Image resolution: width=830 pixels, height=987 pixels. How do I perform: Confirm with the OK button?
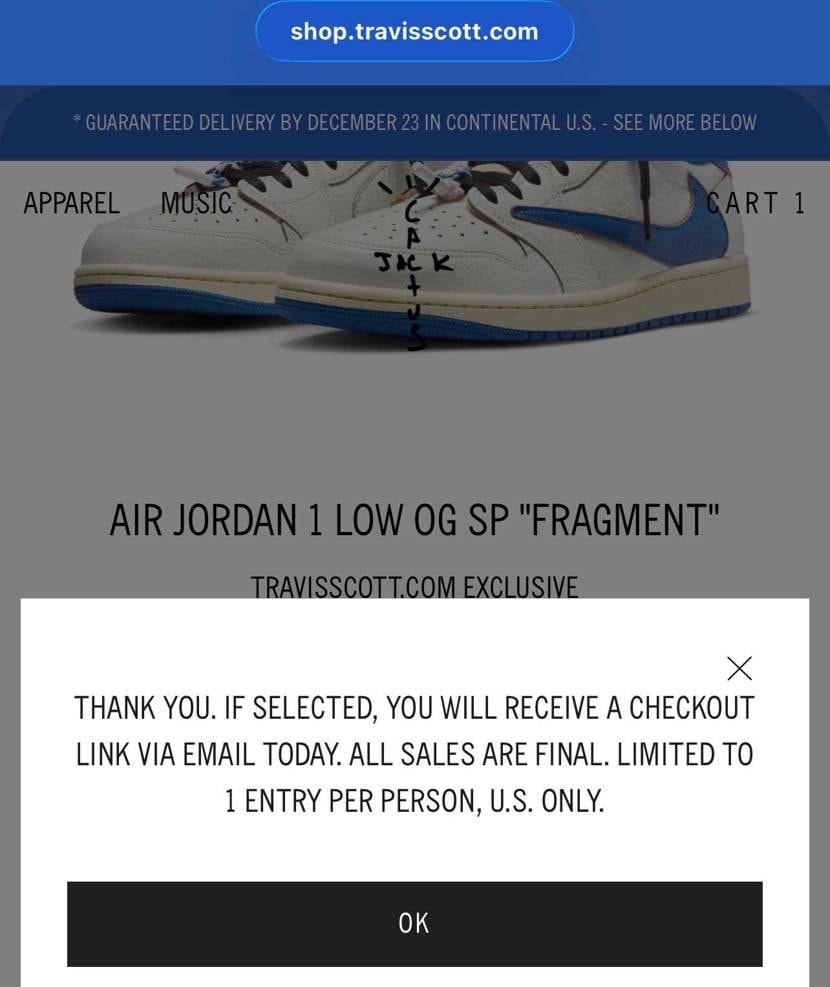[x=414, y=923]
